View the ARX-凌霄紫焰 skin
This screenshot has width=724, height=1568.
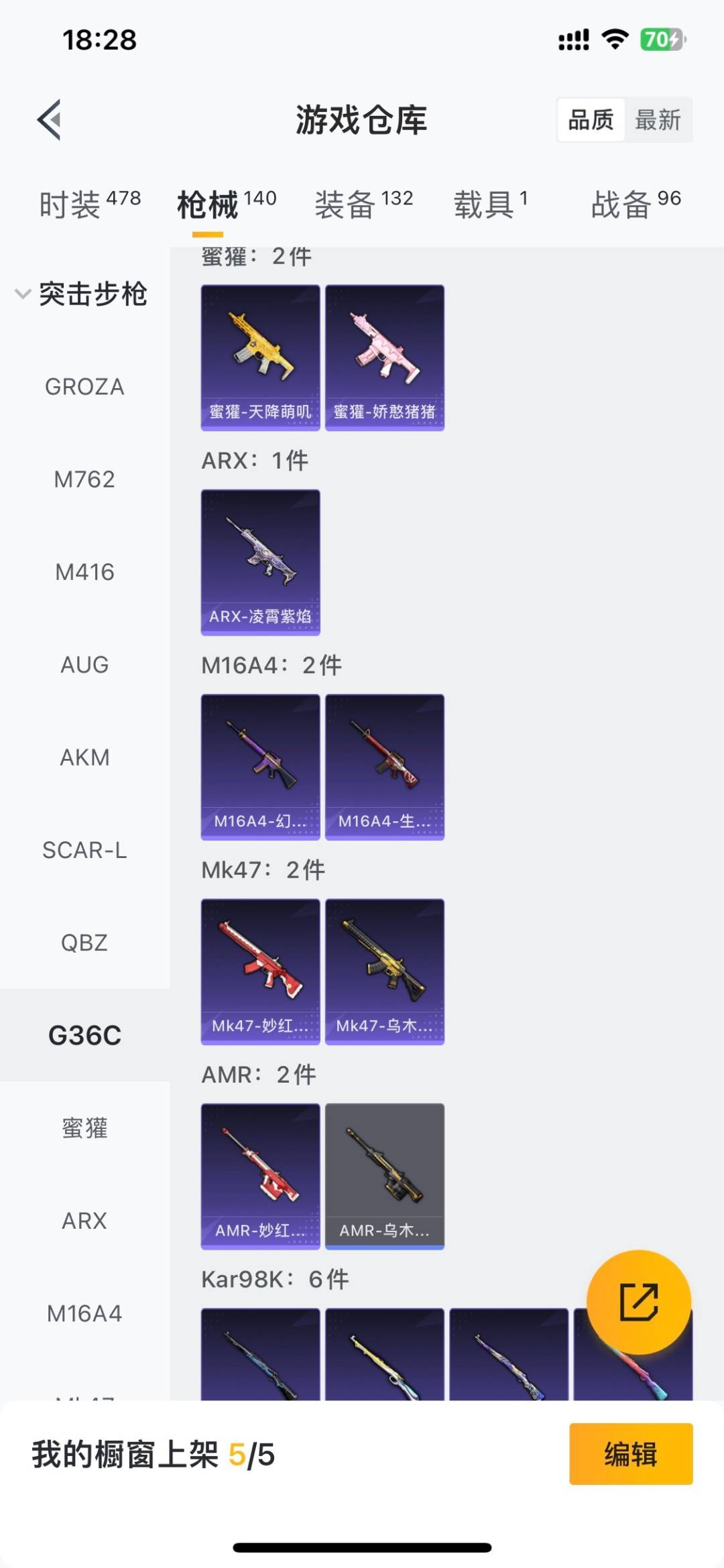(259, 562)
